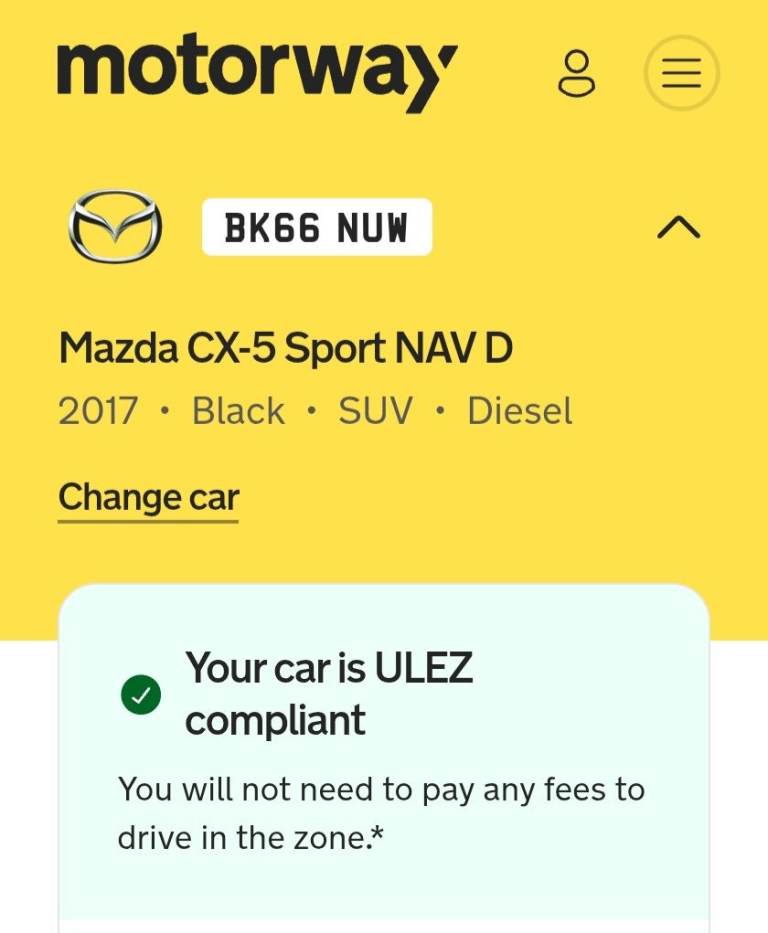Open the user account profile icon
Image resolution: width=768 pixels, height=933 pixels.
click(577, 74)
